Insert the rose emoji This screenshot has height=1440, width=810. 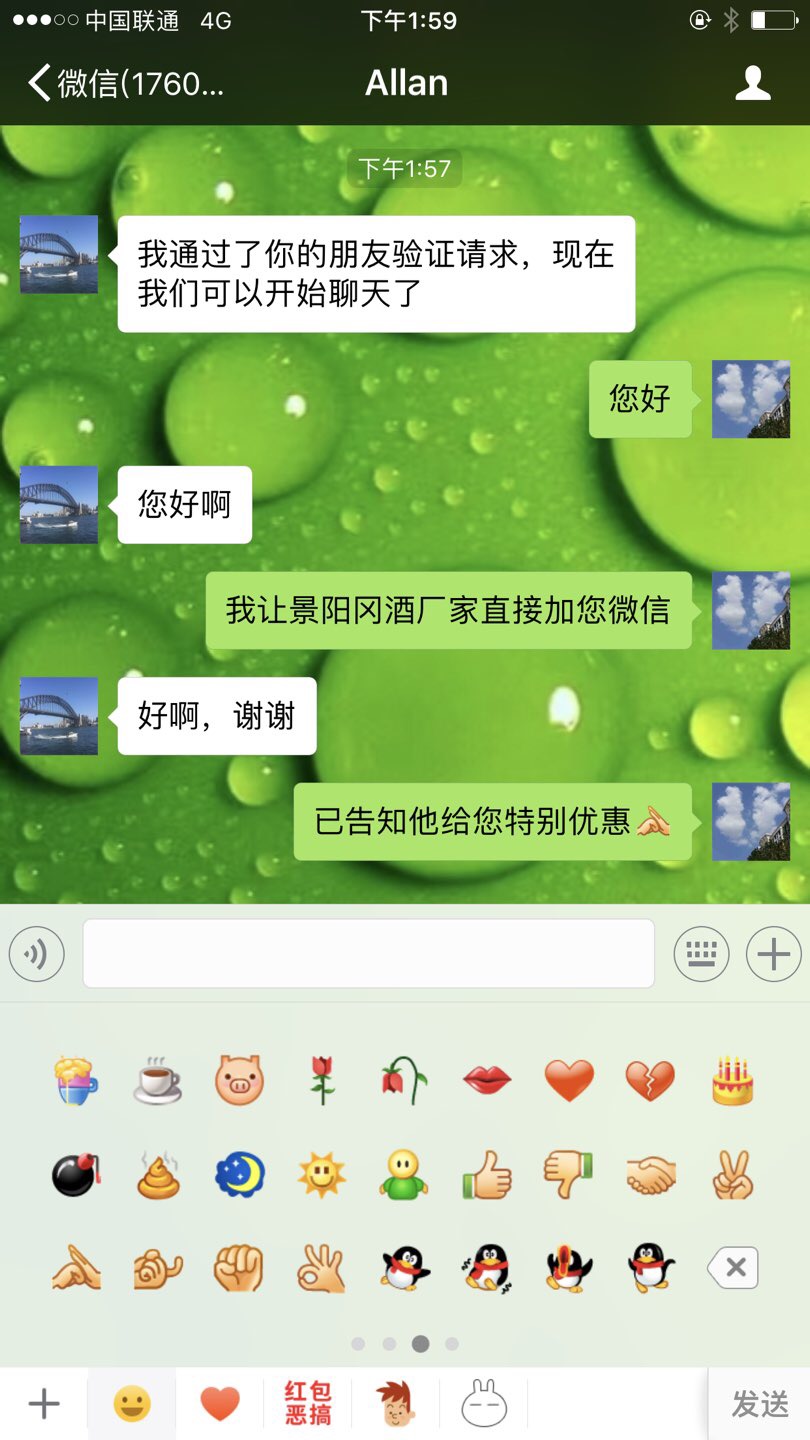point(322,1080)
